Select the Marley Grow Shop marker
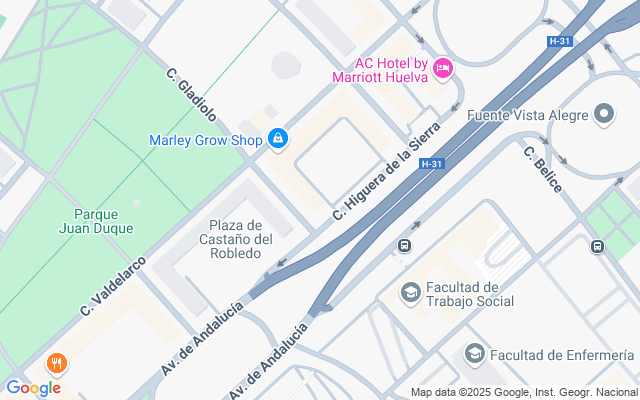The width and height of the screenshot is (640, 400). click(x=278, y=139)
